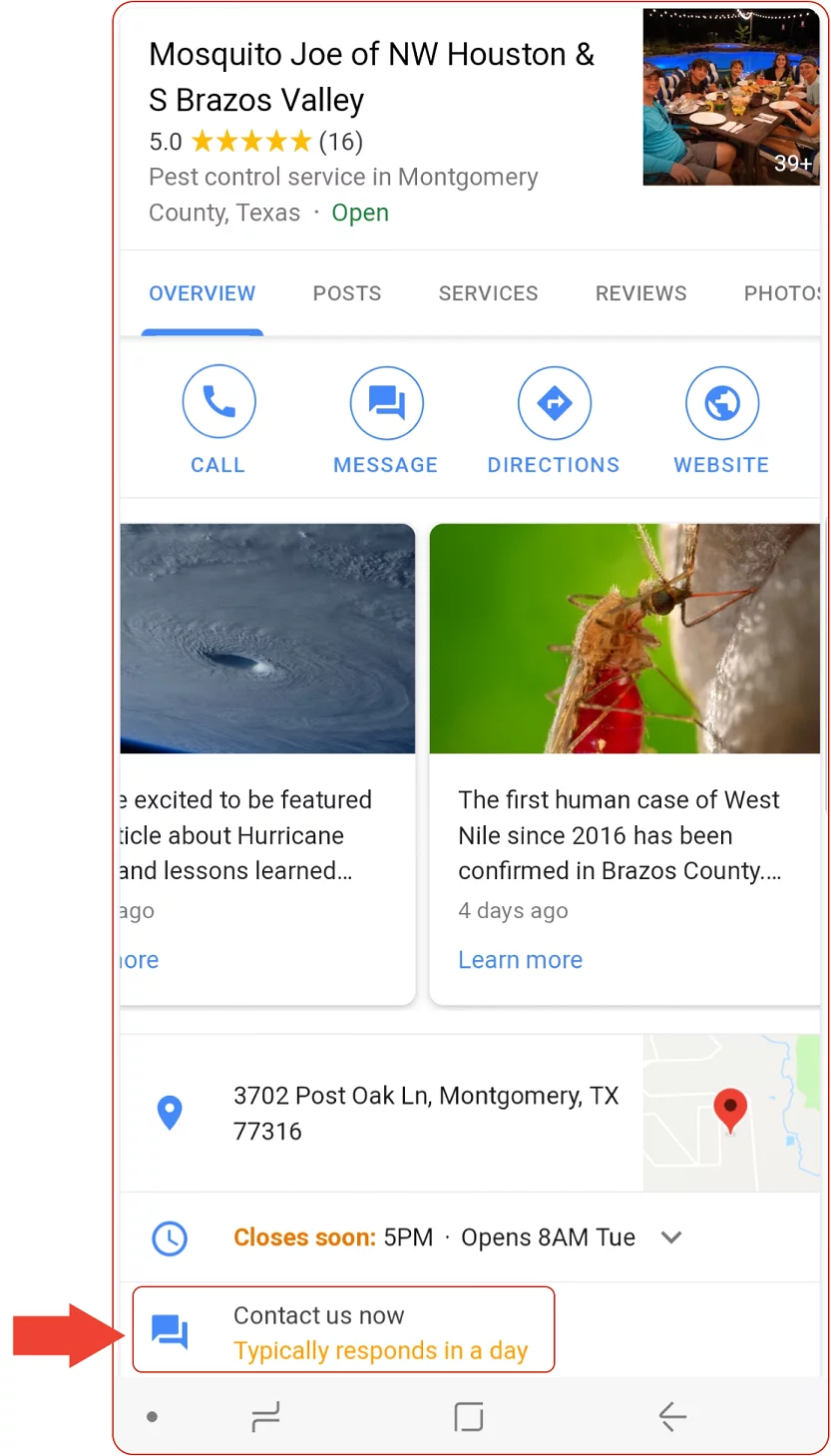Click the Contact us now button
Screen dimensions: 831x1456
(343, 1328)
